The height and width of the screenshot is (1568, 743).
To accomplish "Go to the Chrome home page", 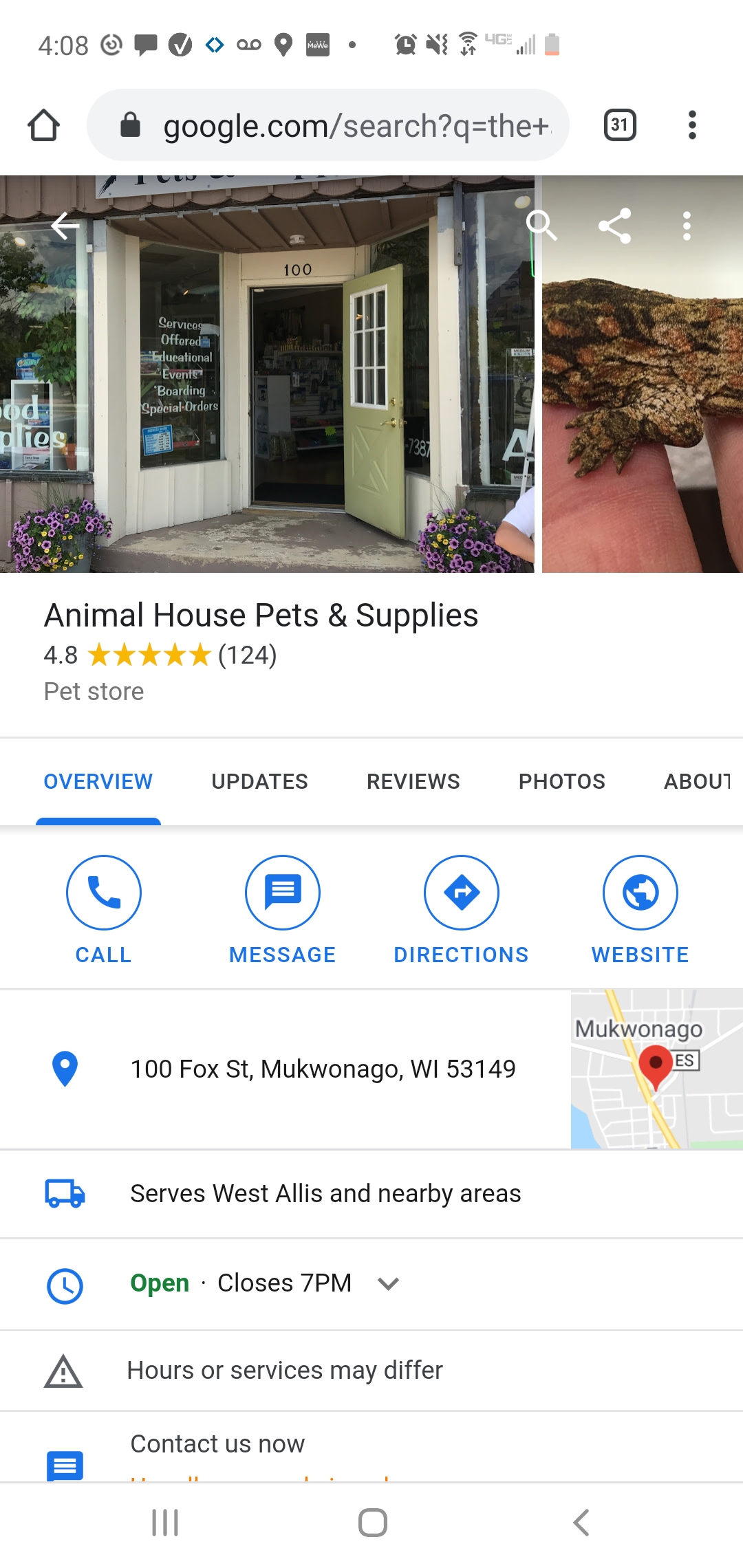I will (44, 125).
